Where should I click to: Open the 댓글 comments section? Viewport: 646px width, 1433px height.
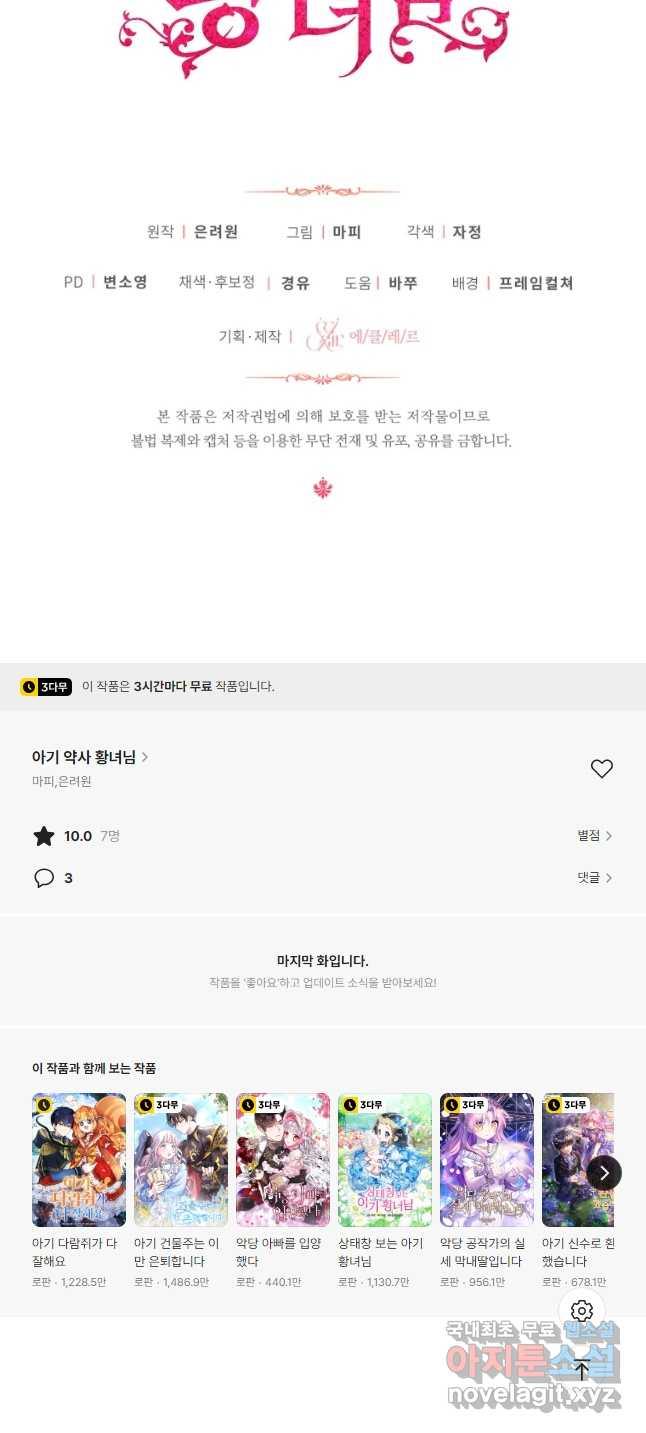[594, 878]
